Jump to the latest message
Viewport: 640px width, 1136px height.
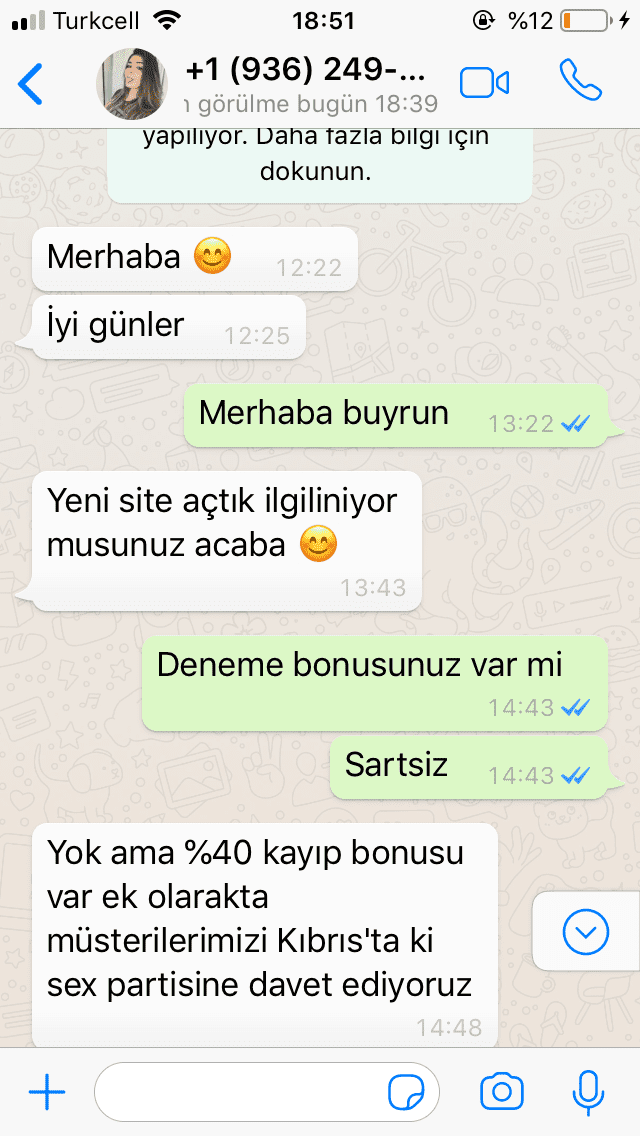pyautogui.click(x=586, y=931)
